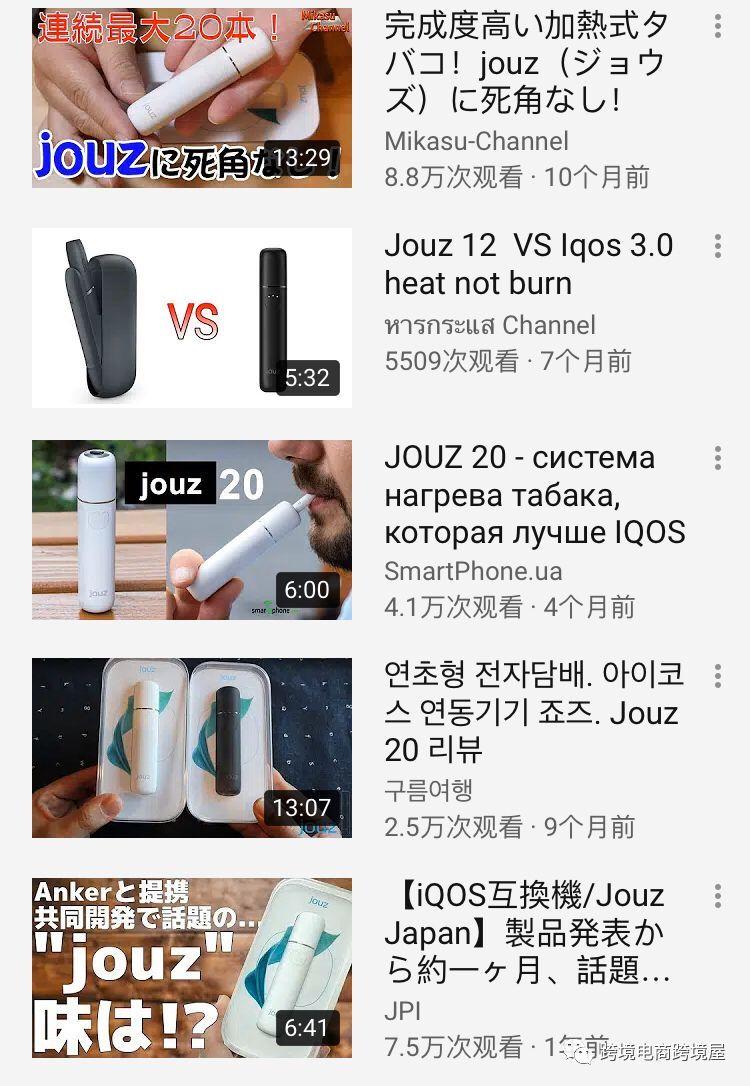Open options menu for Mikasu-Channel video

pos(717,25)
